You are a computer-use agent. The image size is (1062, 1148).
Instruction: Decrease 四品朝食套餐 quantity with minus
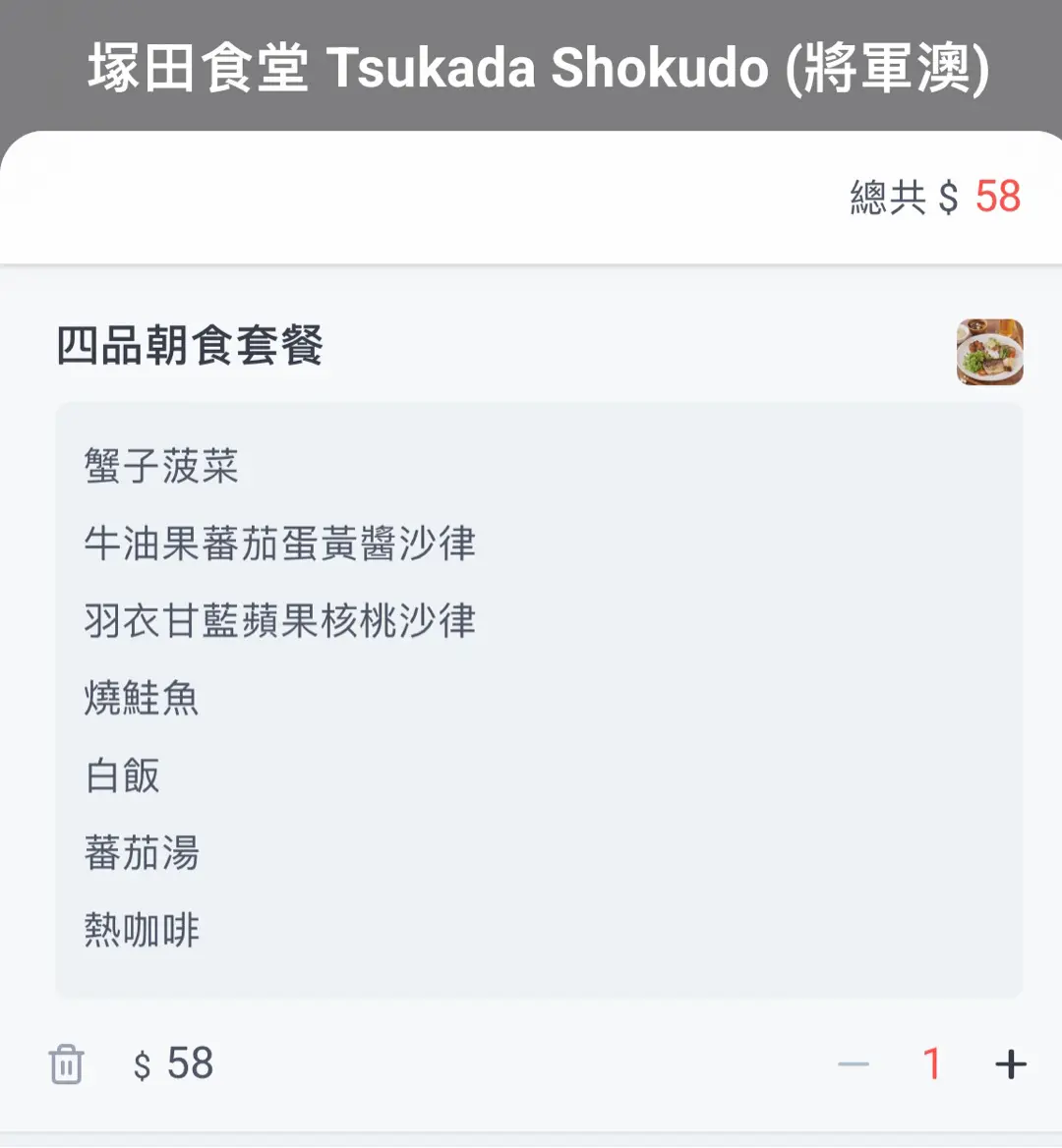(x=853, y=1064)
